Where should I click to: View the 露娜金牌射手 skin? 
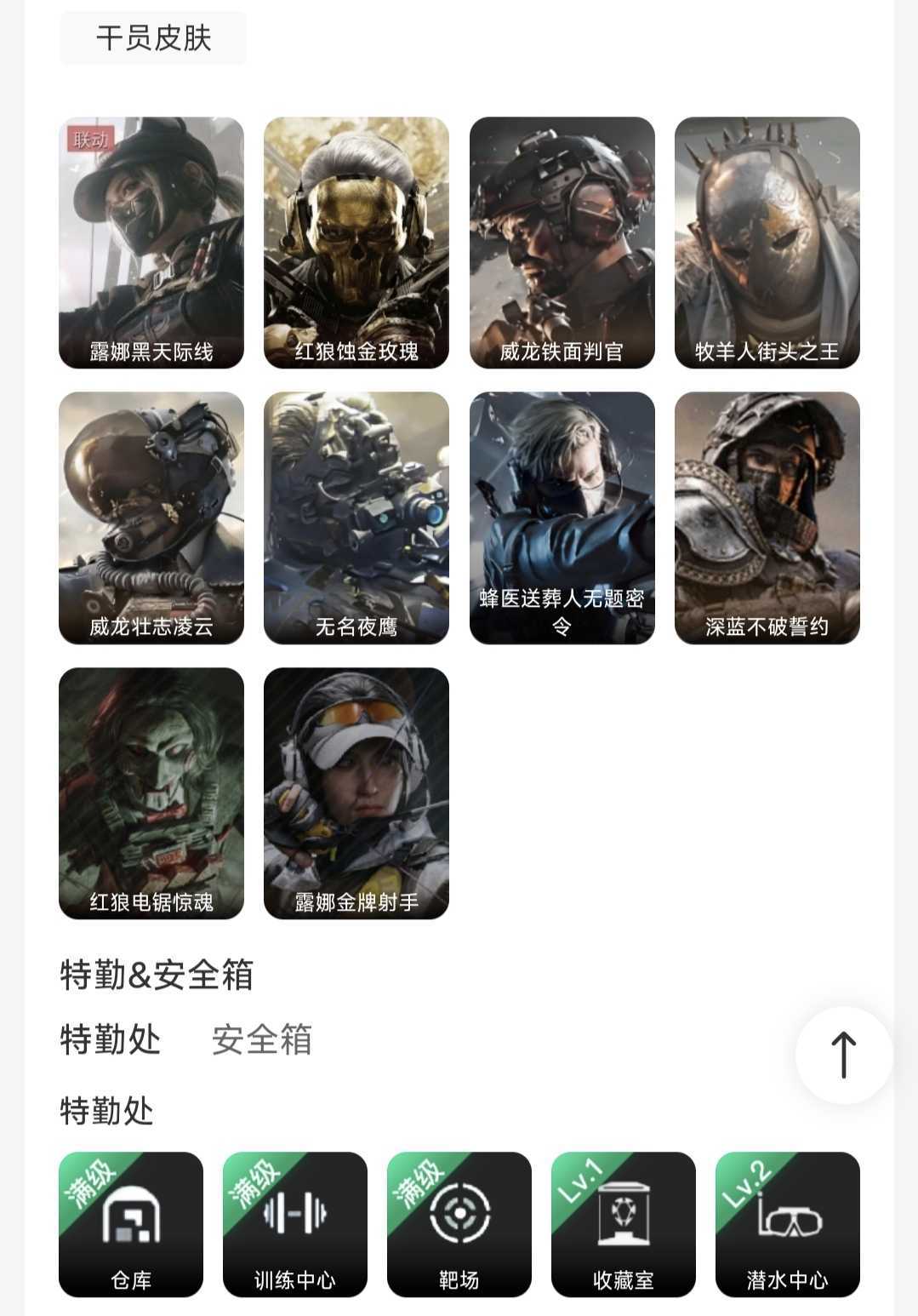click(356, 792)
